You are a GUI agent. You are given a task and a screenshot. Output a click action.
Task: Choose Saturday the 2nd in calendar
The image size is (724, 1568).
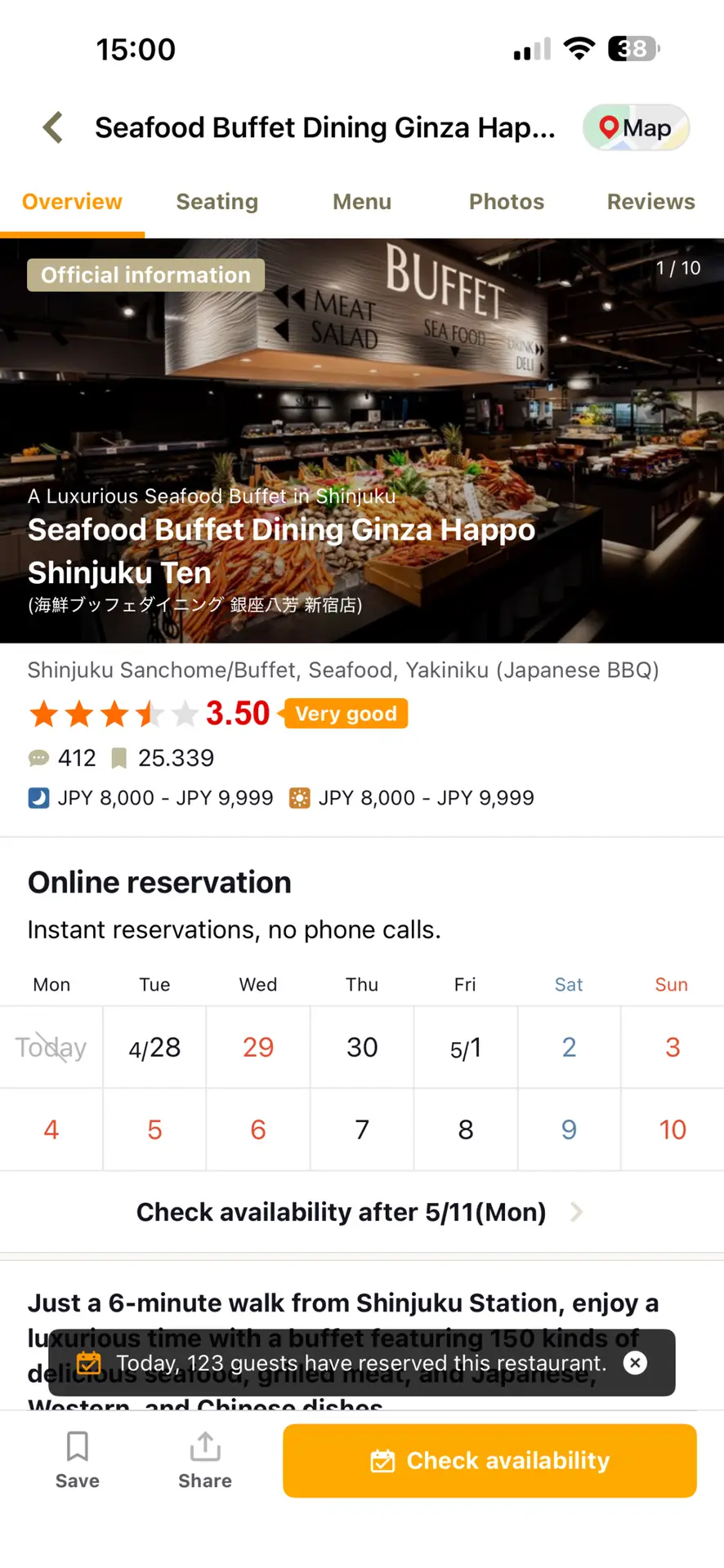click(x=569, y=1048)
